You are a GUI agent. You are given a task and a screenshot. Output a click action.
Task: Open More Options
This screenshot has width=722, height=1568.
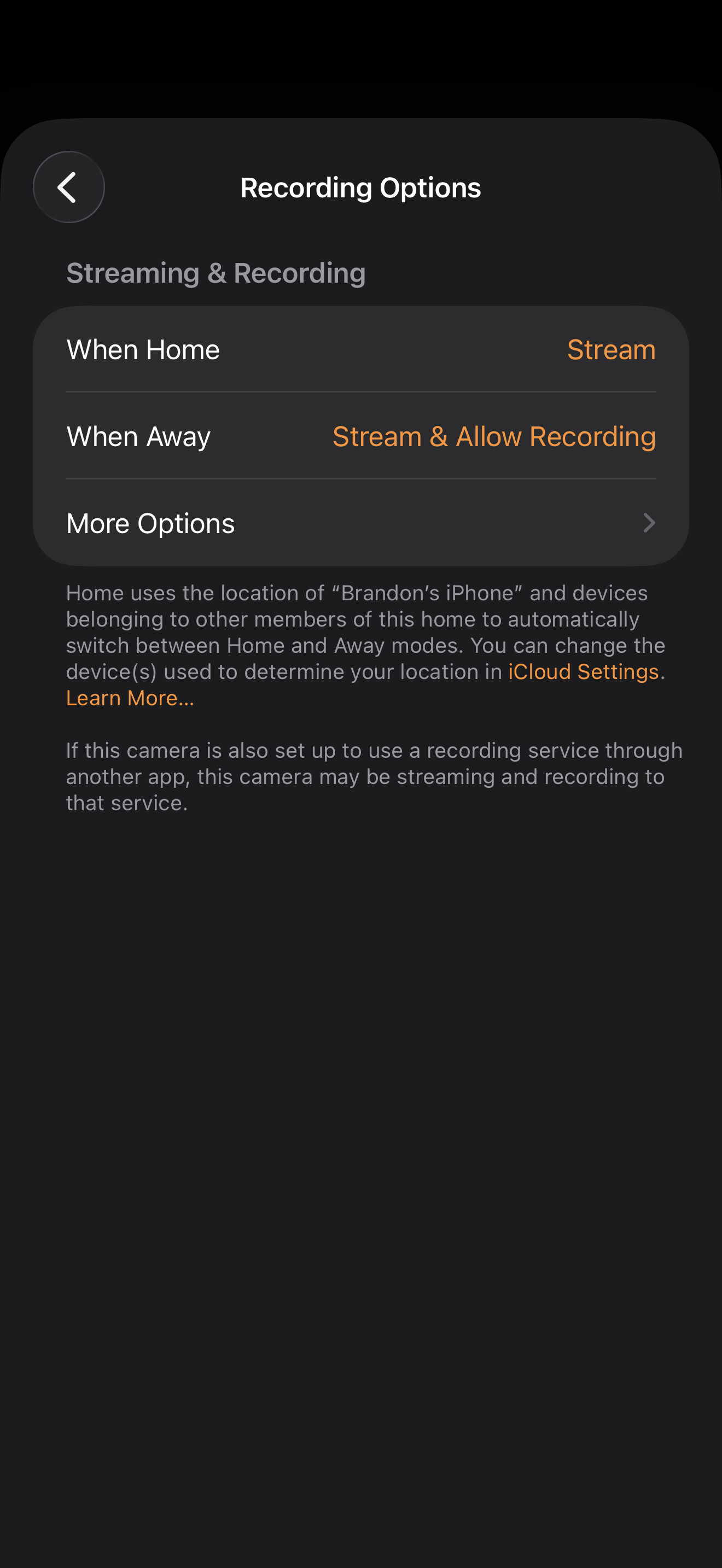coord(360,523)
